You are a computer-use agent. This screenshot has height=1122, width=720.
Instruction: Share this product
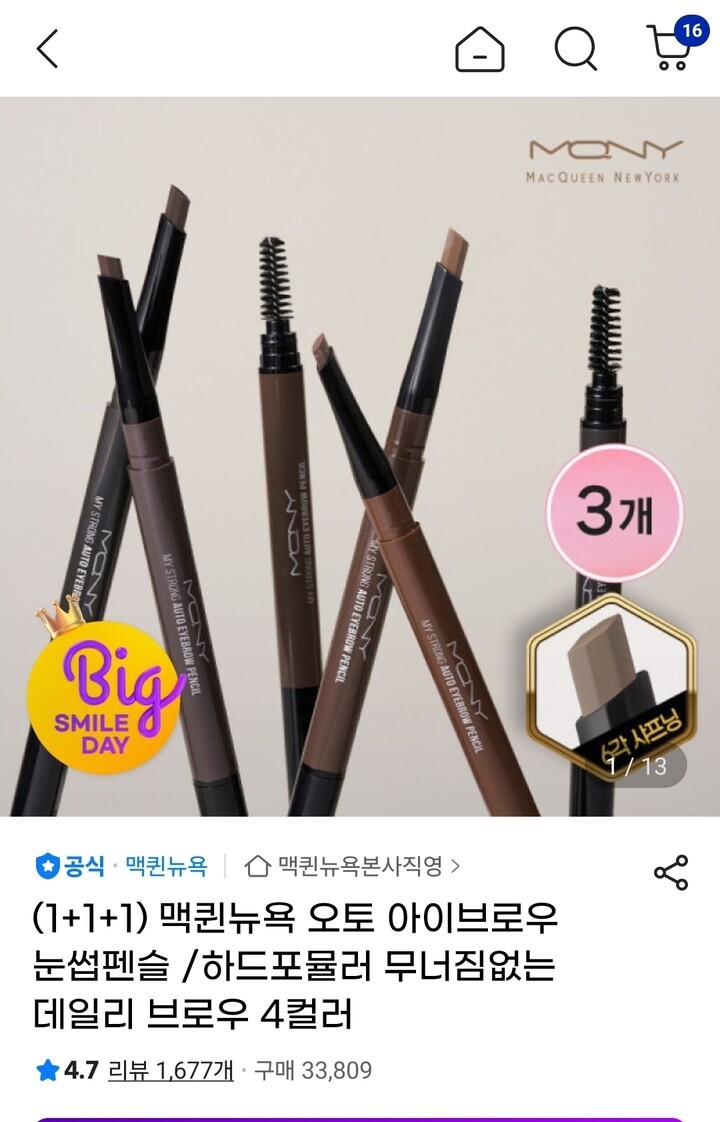[670, 872]
